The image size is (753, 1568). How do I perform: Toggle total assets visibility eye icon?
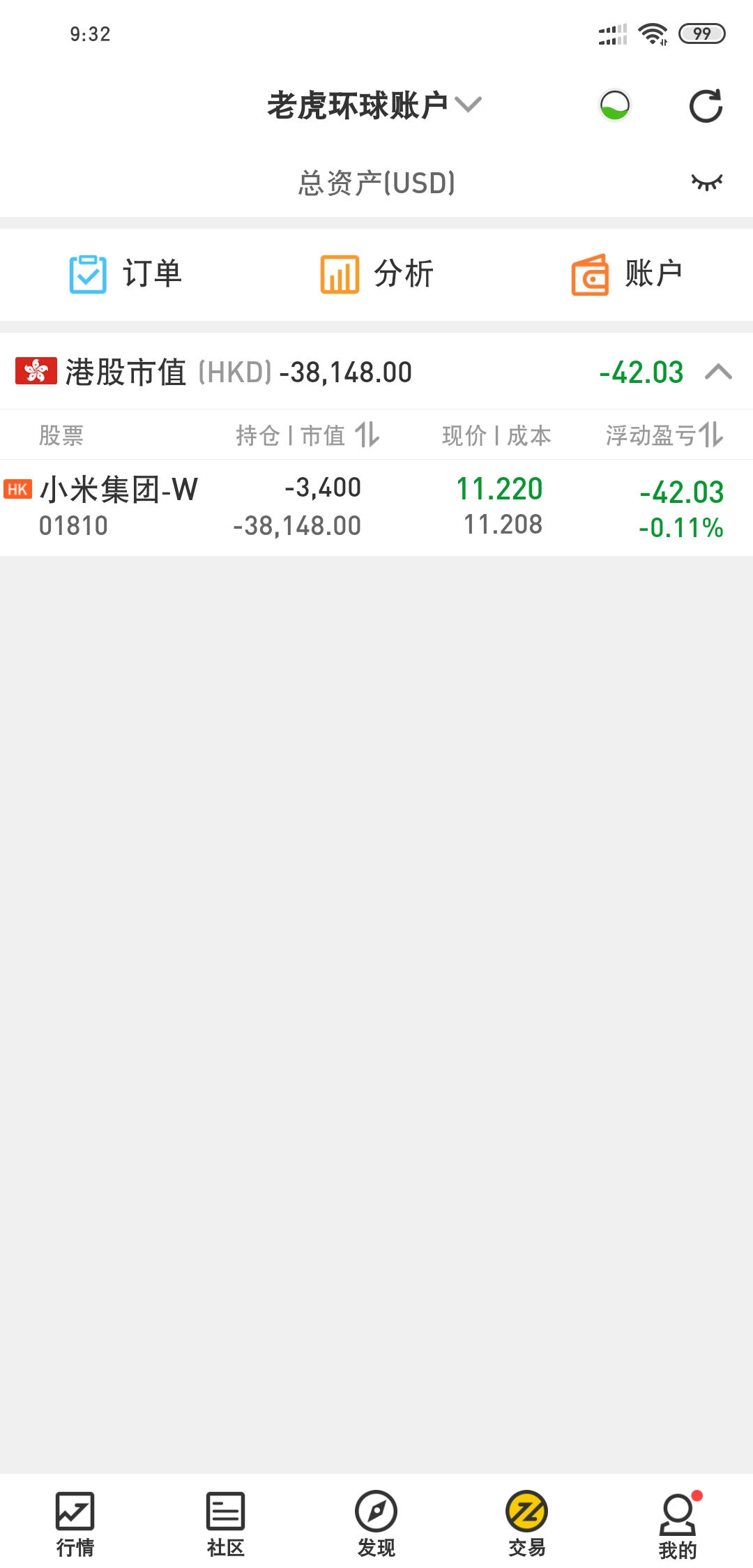[x=706, y=182]
